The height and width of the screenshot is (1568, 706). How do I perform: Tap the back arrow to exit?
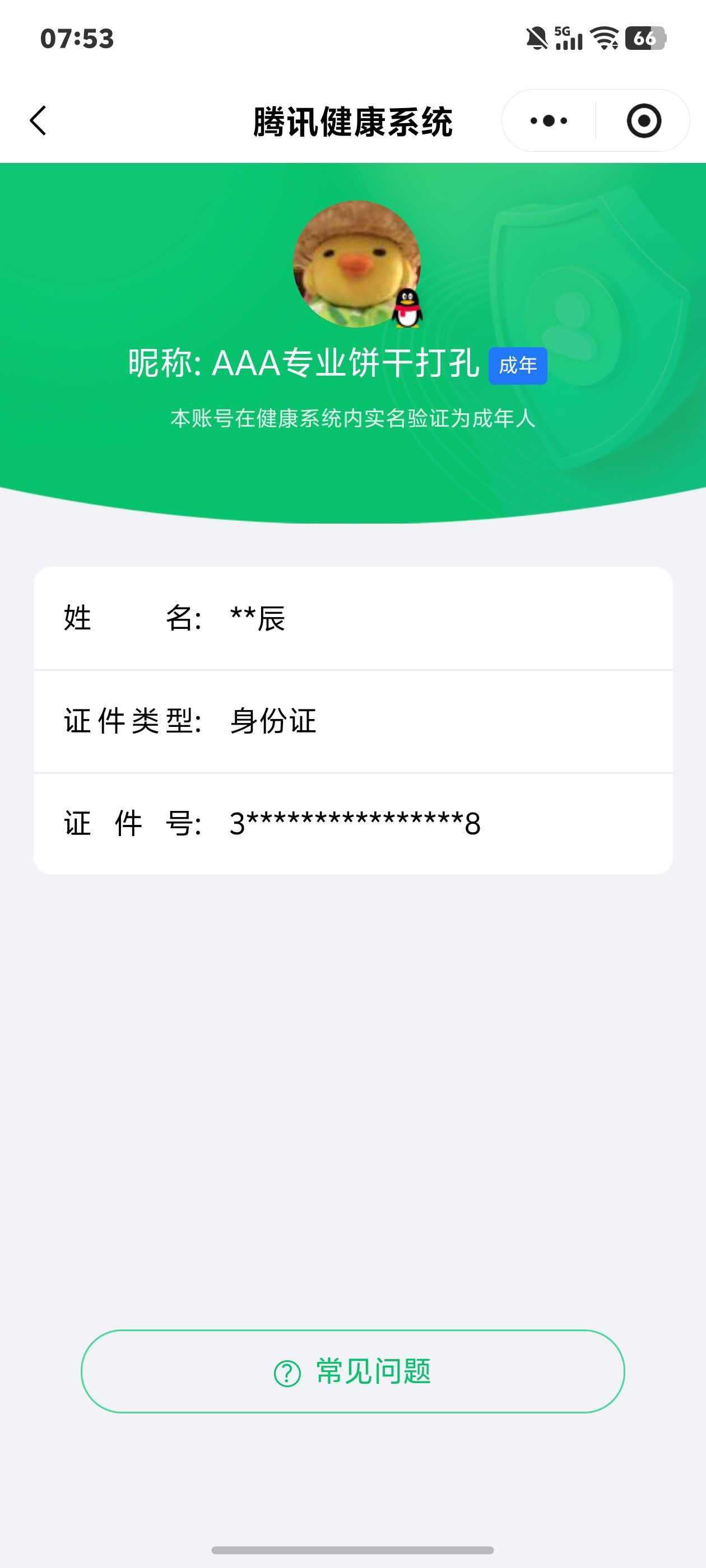point(38,120)
